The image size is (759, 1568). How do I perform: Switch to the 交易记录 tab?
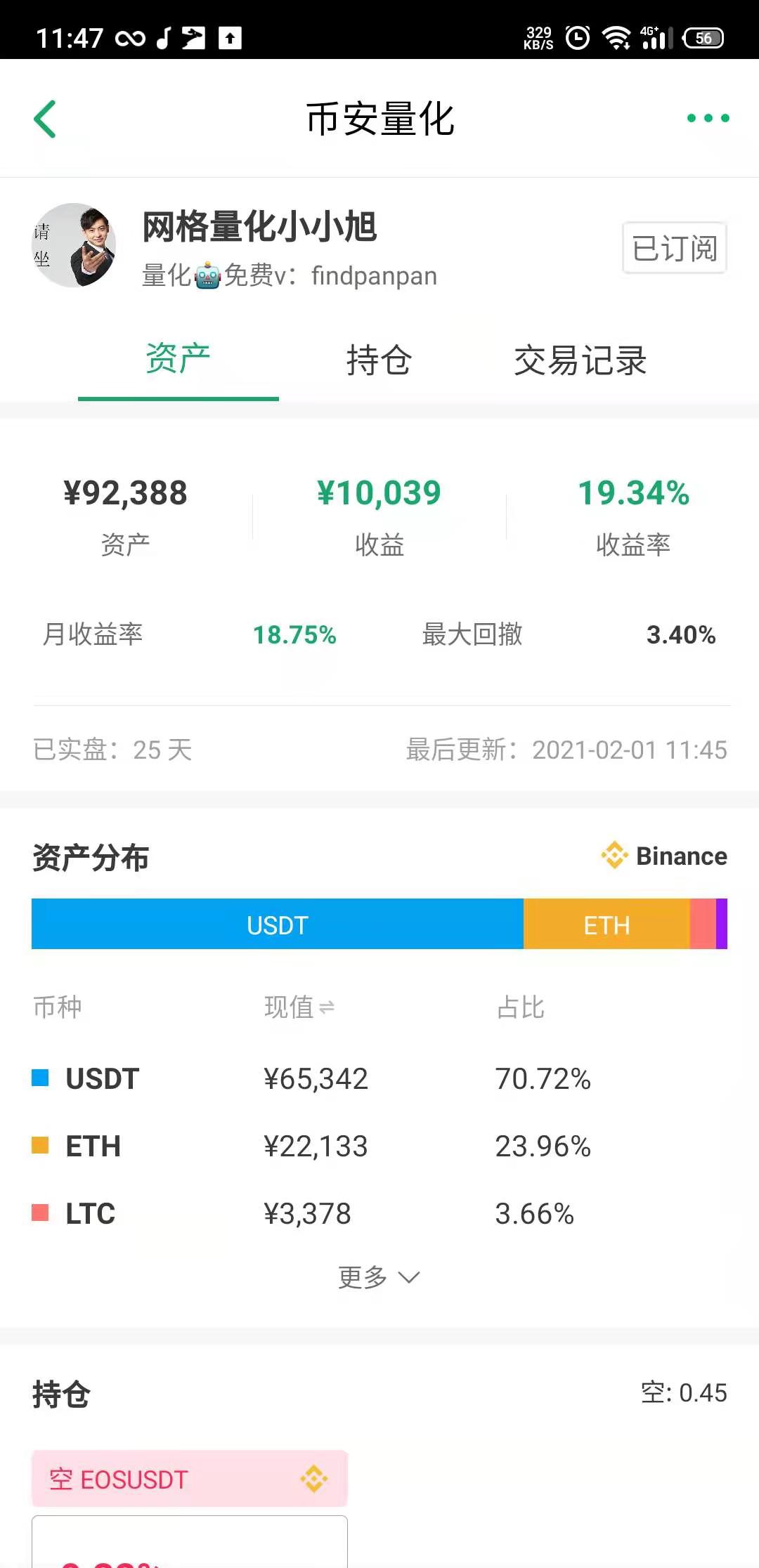580,360
